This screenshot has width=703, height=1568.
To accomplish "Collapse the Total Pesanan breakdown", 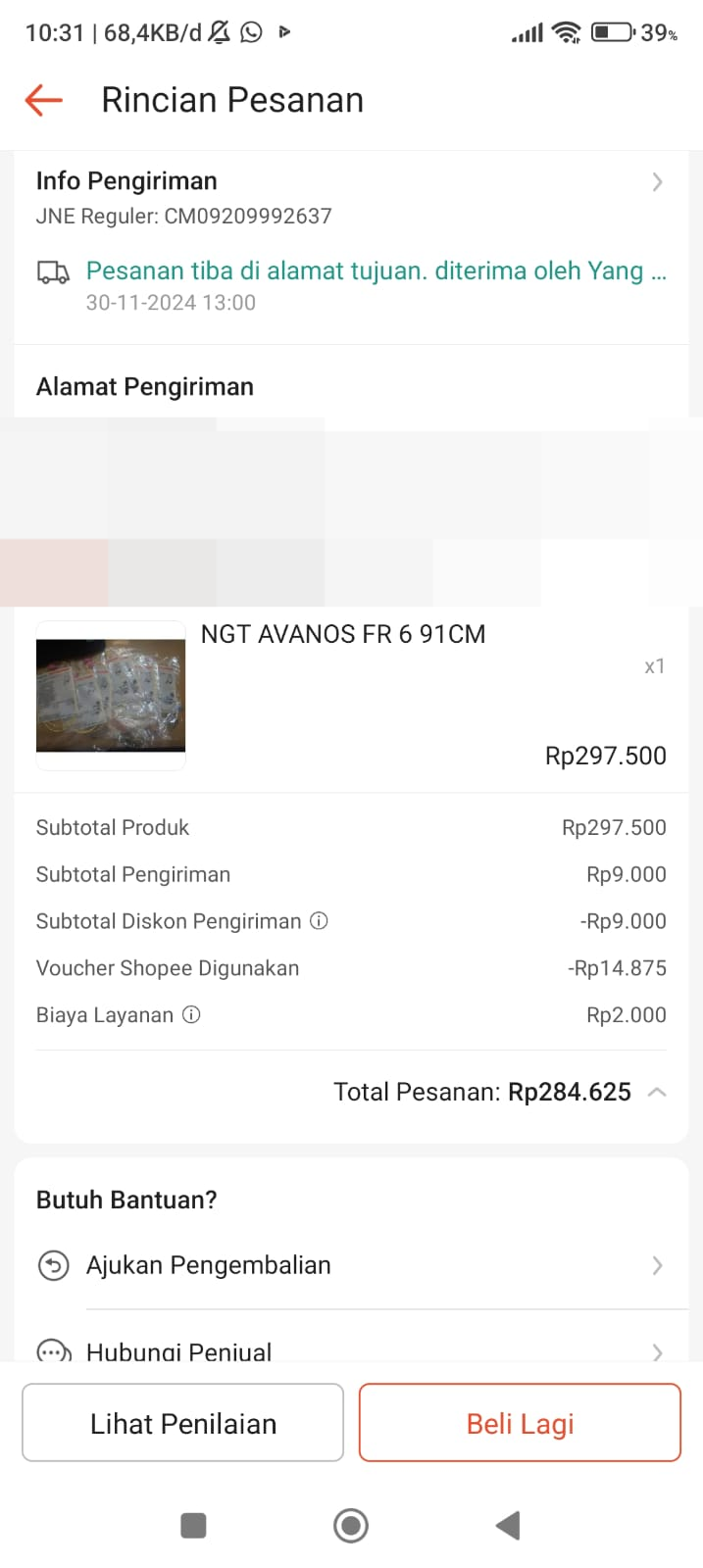I will [658, 1092].
